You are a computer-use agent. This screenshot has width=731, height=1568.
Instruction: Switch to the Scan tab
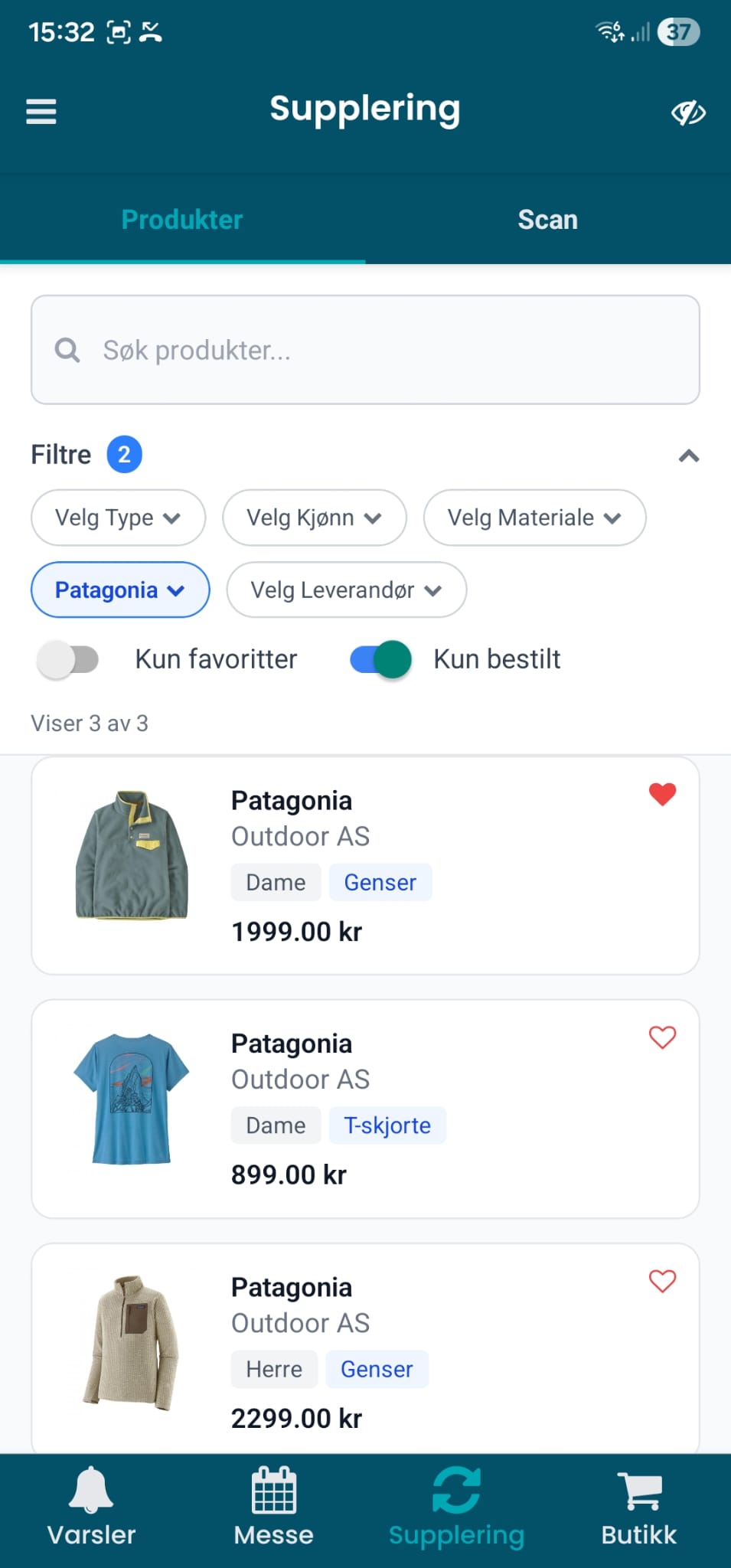pyautogui.click(x=547, y=220)
